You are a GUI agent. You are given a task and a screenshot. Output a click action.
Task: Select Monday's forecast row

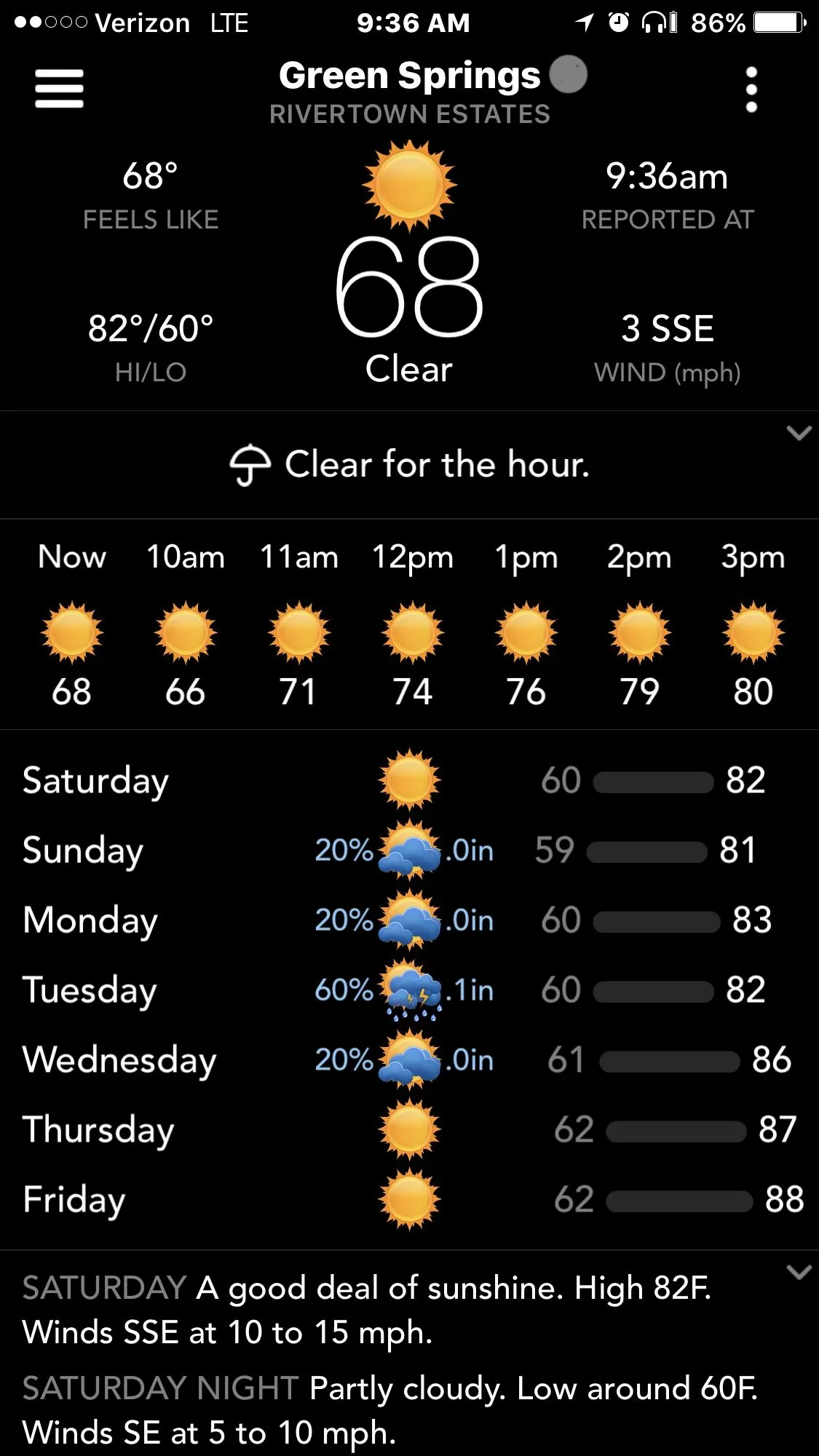[409, 920]
